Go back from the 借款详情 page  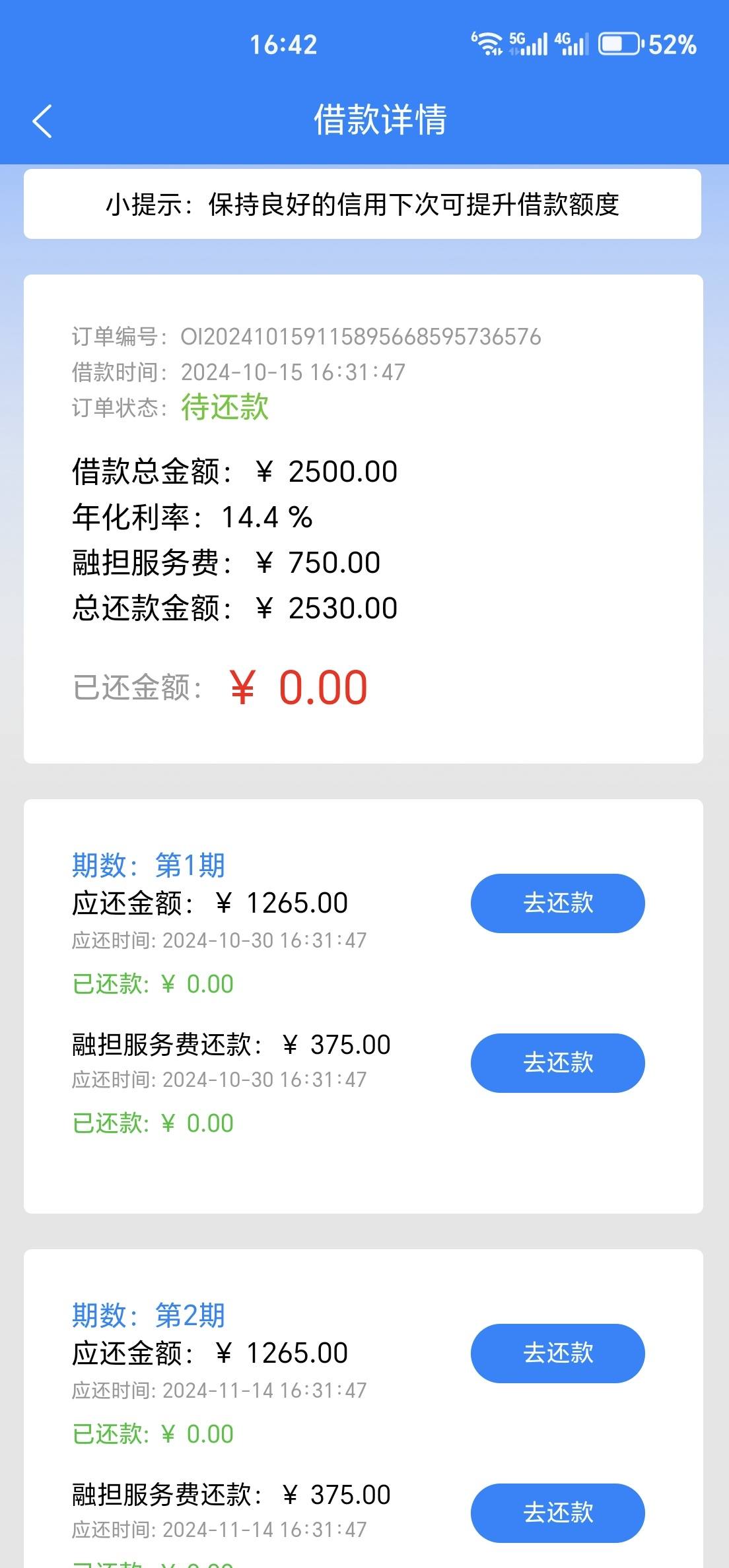coord(42,122)
